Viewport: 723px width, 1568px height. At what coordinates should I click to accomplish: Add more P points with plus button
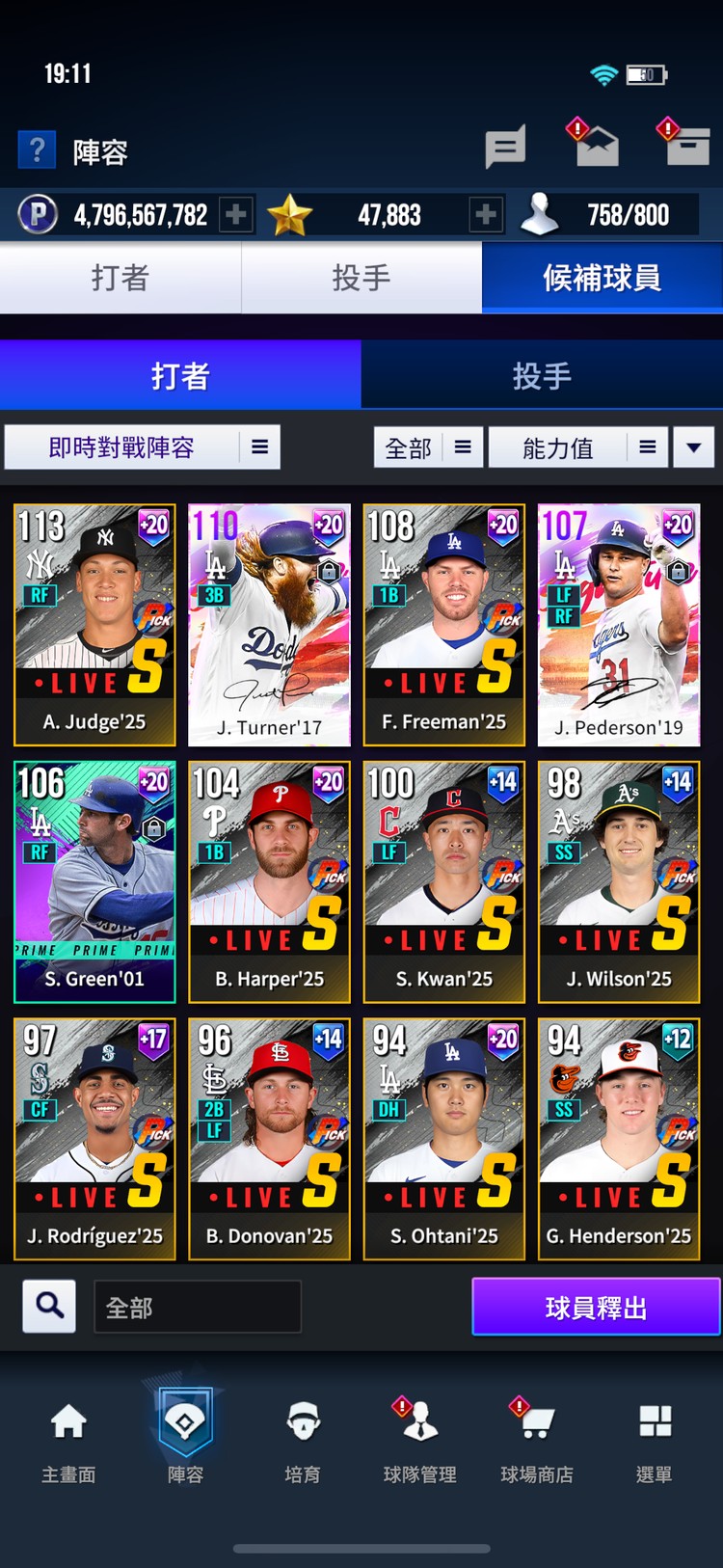(235, 214)
